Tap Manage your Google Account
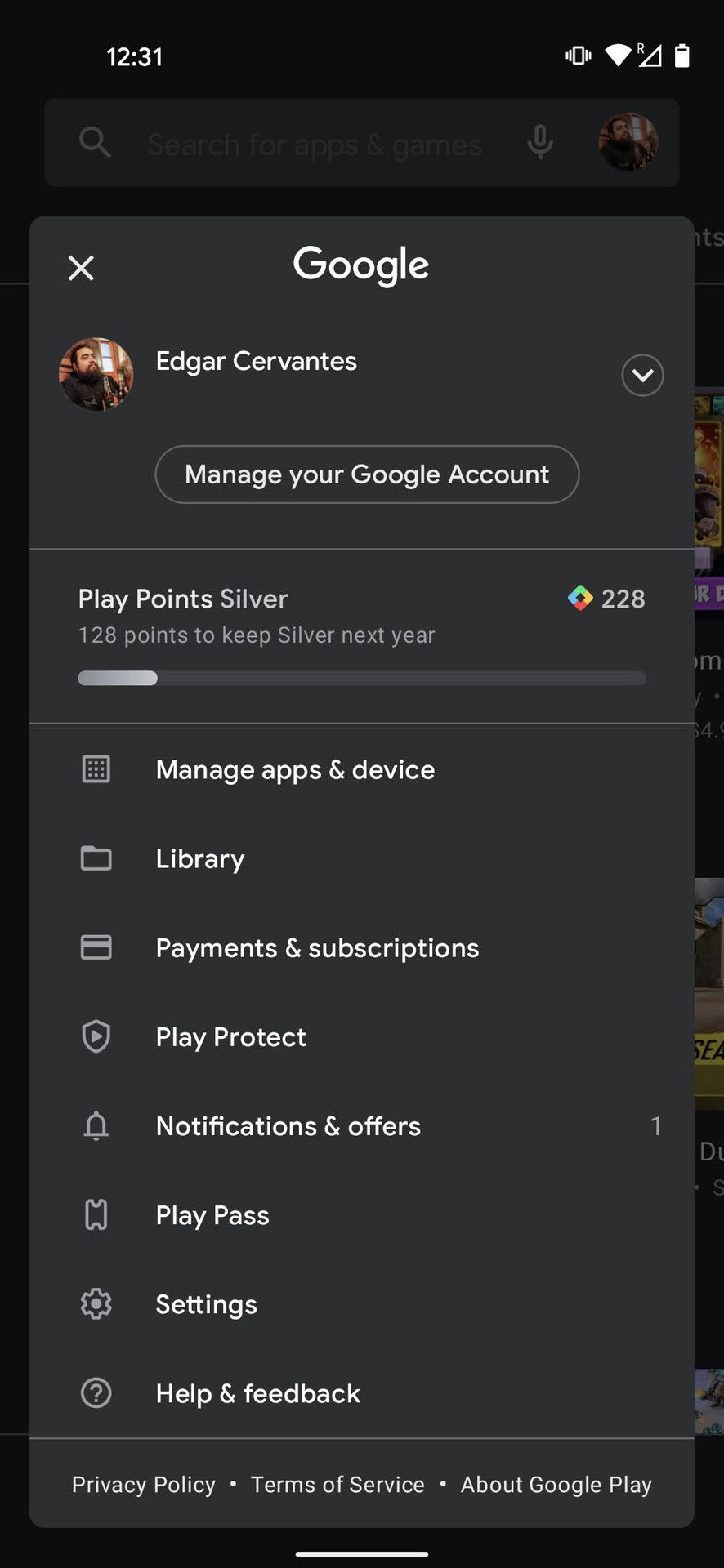 click(367, 474)
